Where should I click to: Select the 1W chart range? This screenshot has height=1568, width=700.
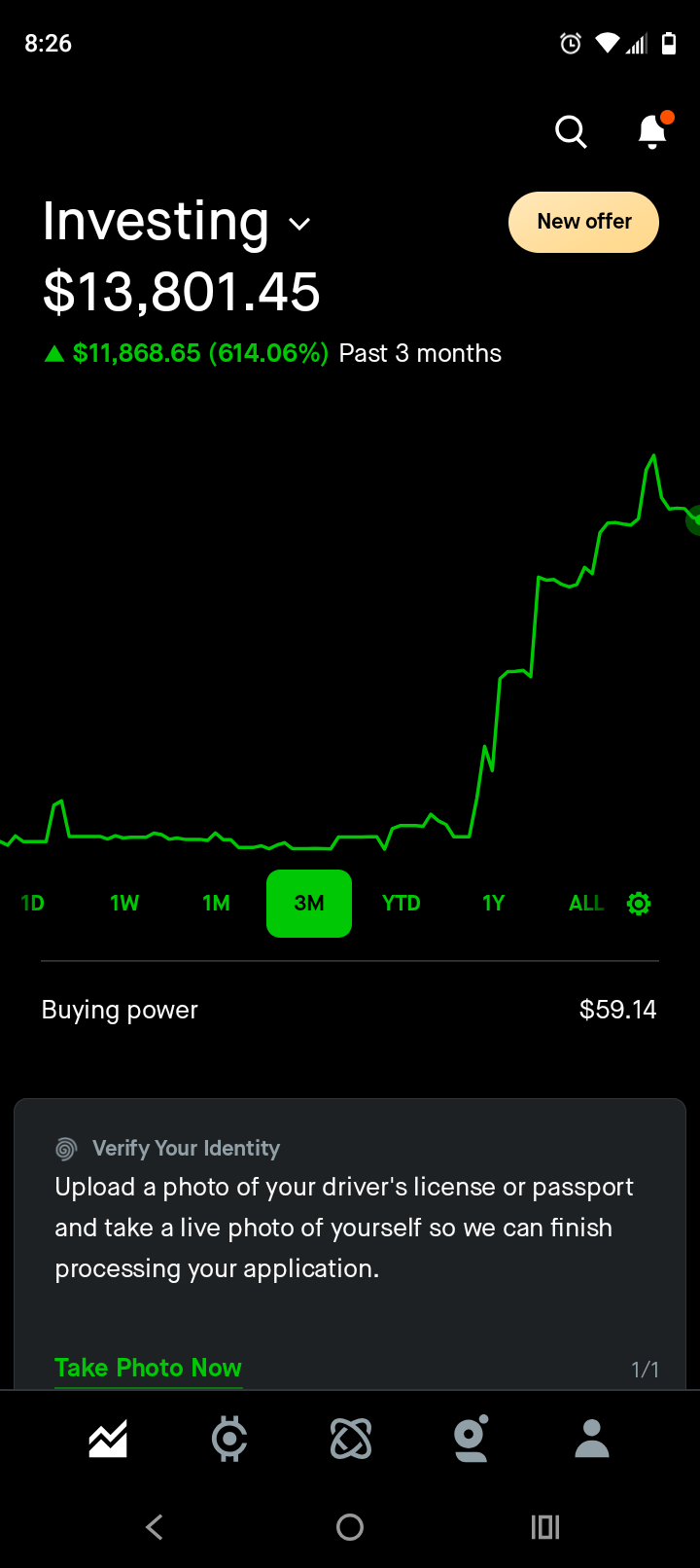pyautogui.click(x=124, y=904)
